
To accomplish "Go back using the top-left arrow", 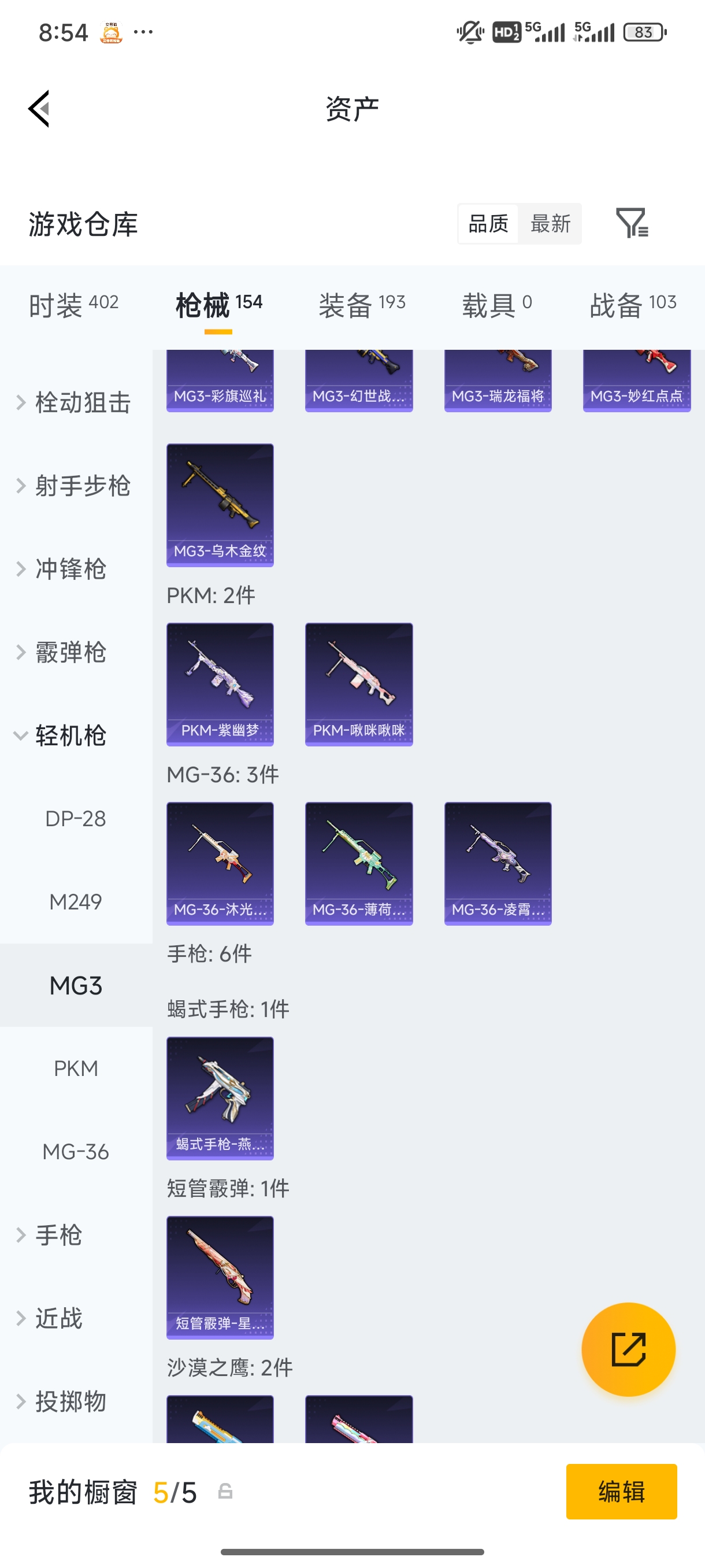I will point(39,109).
